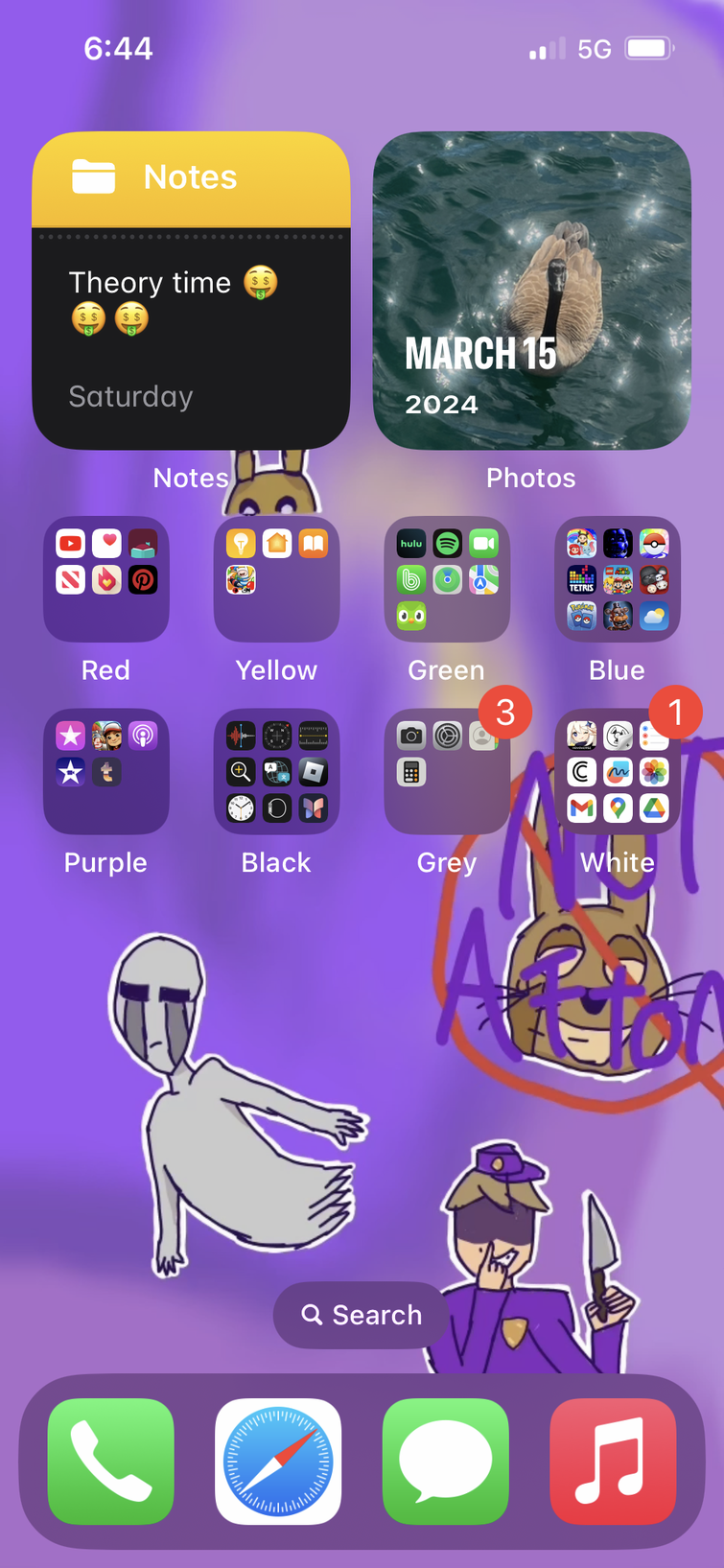
Task: Open the Blue app folder
Action: pos(618,579)
